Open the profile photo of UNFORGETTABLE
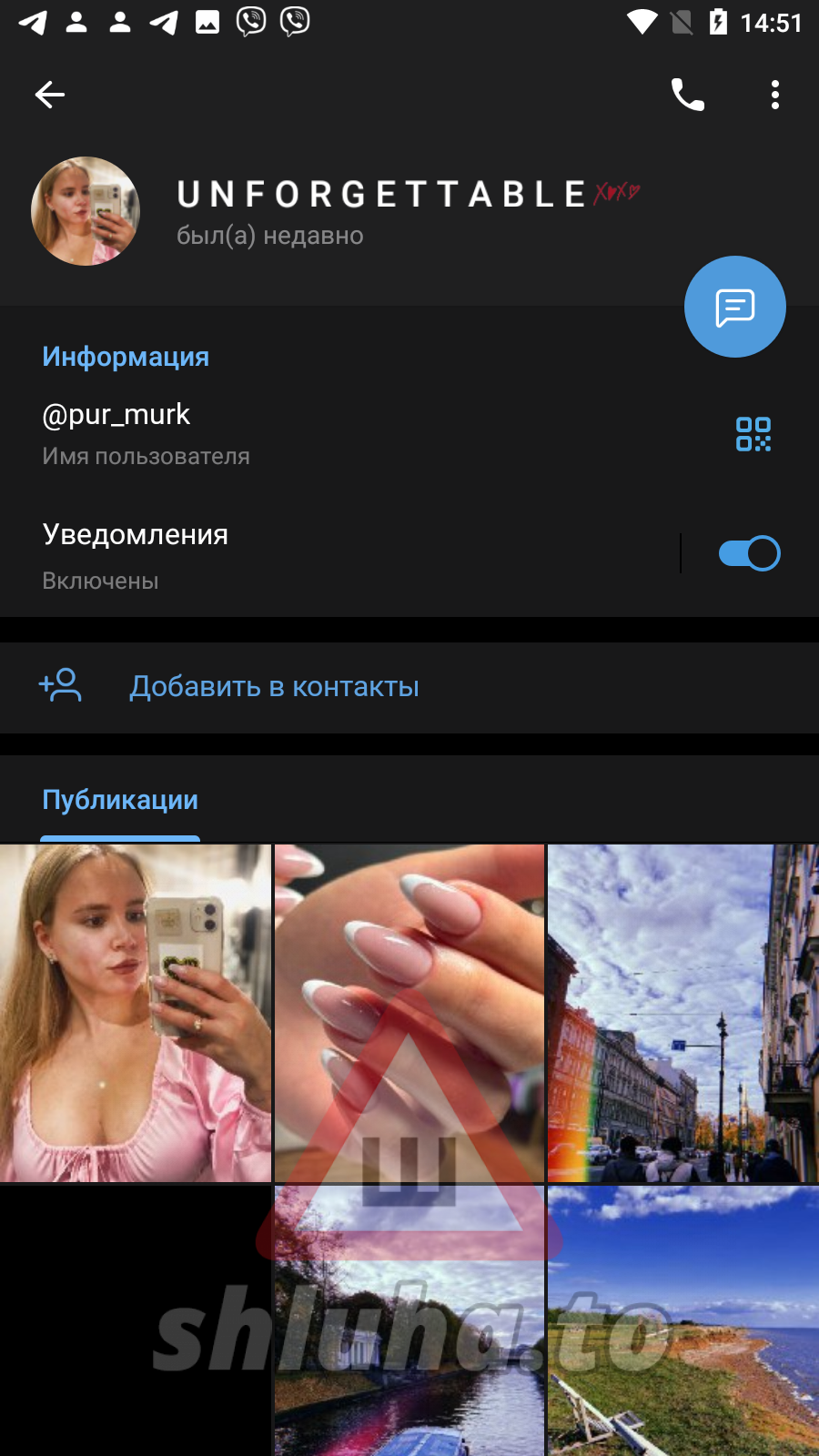The width and height of the screenshot is (819, 1456). [x=86, y=211]
